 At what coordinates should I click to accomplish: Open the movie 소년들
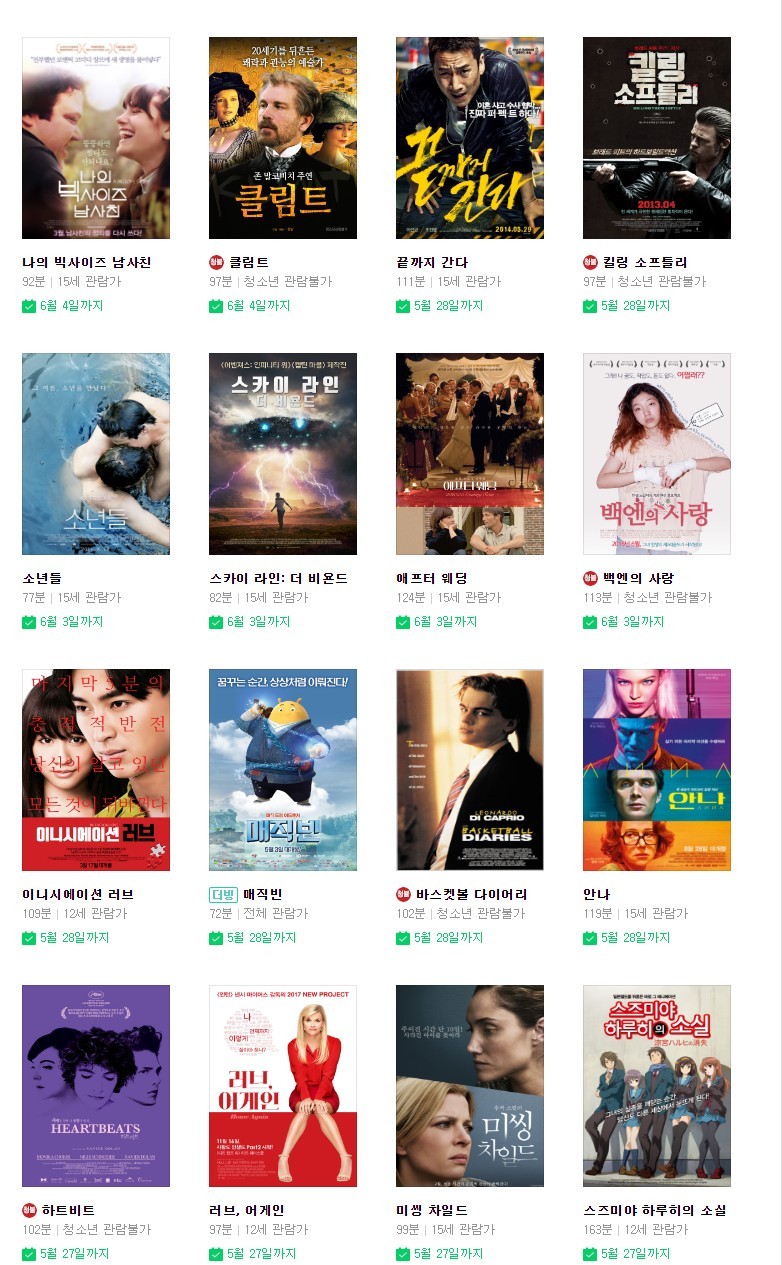(96, 454)
